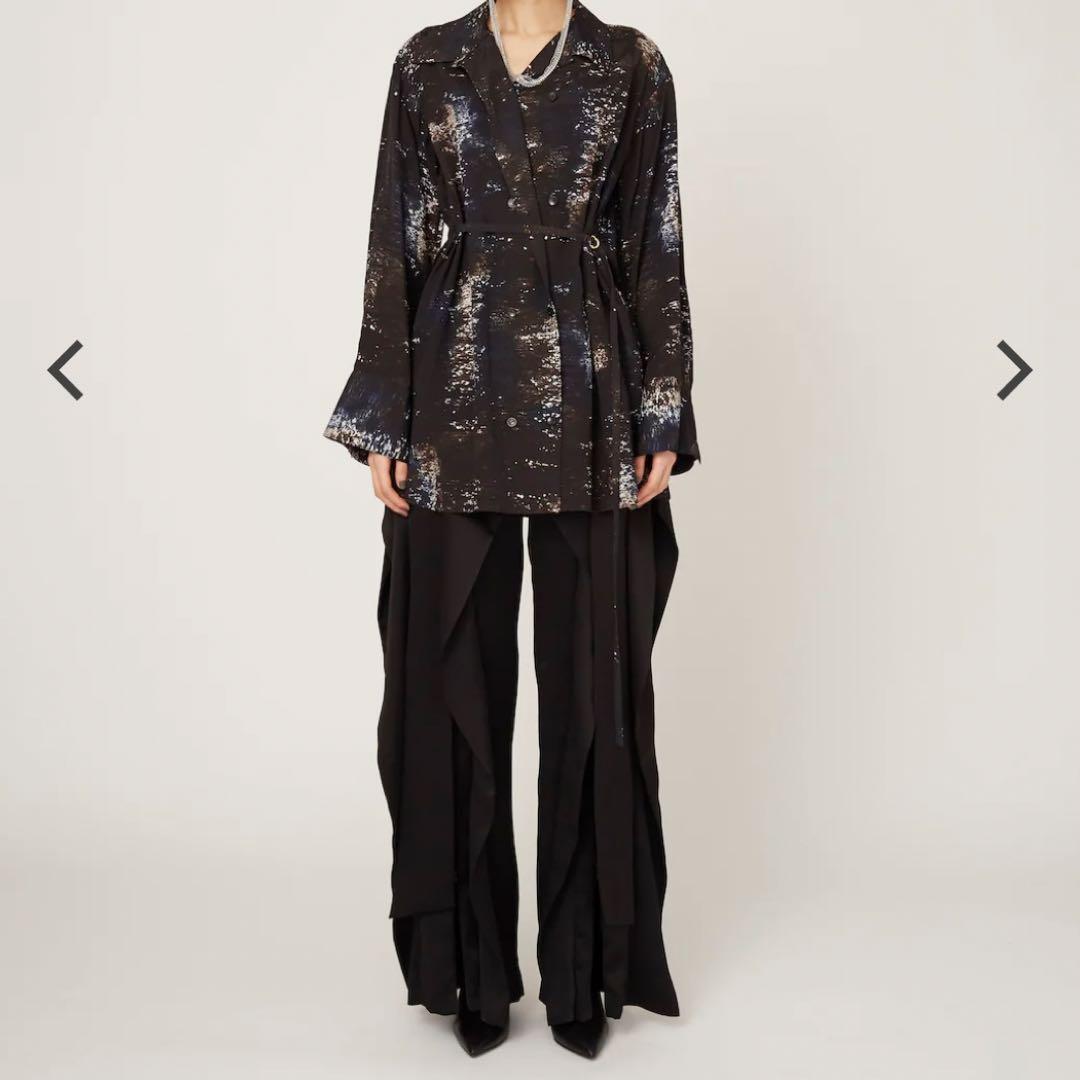Show the next product photo
Image resolution: width=1080 pixels, height=1080 pixels.
1013,370
